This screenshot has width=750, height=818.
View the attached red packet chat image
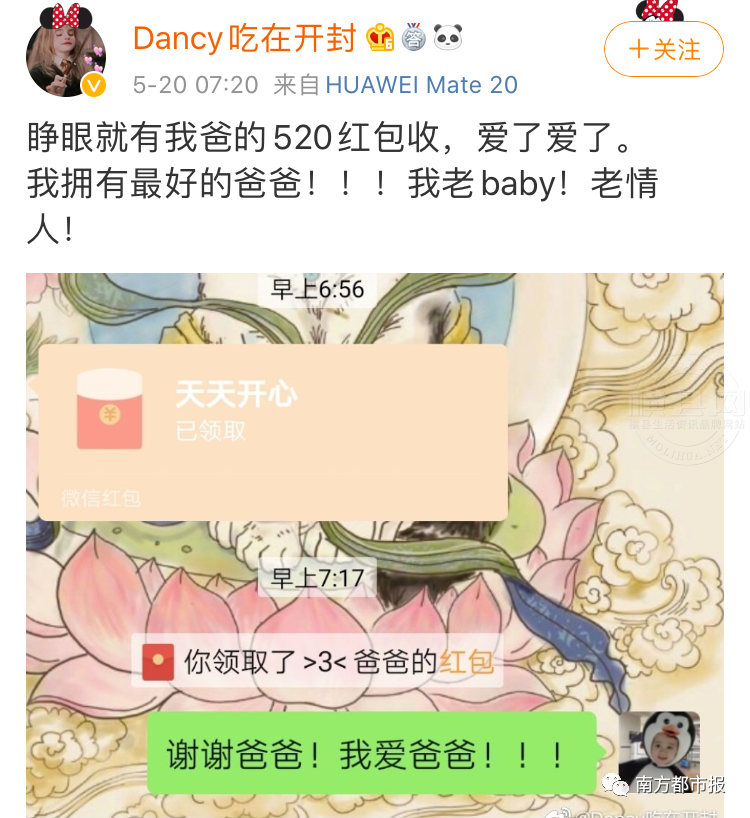tap(375, 545)
